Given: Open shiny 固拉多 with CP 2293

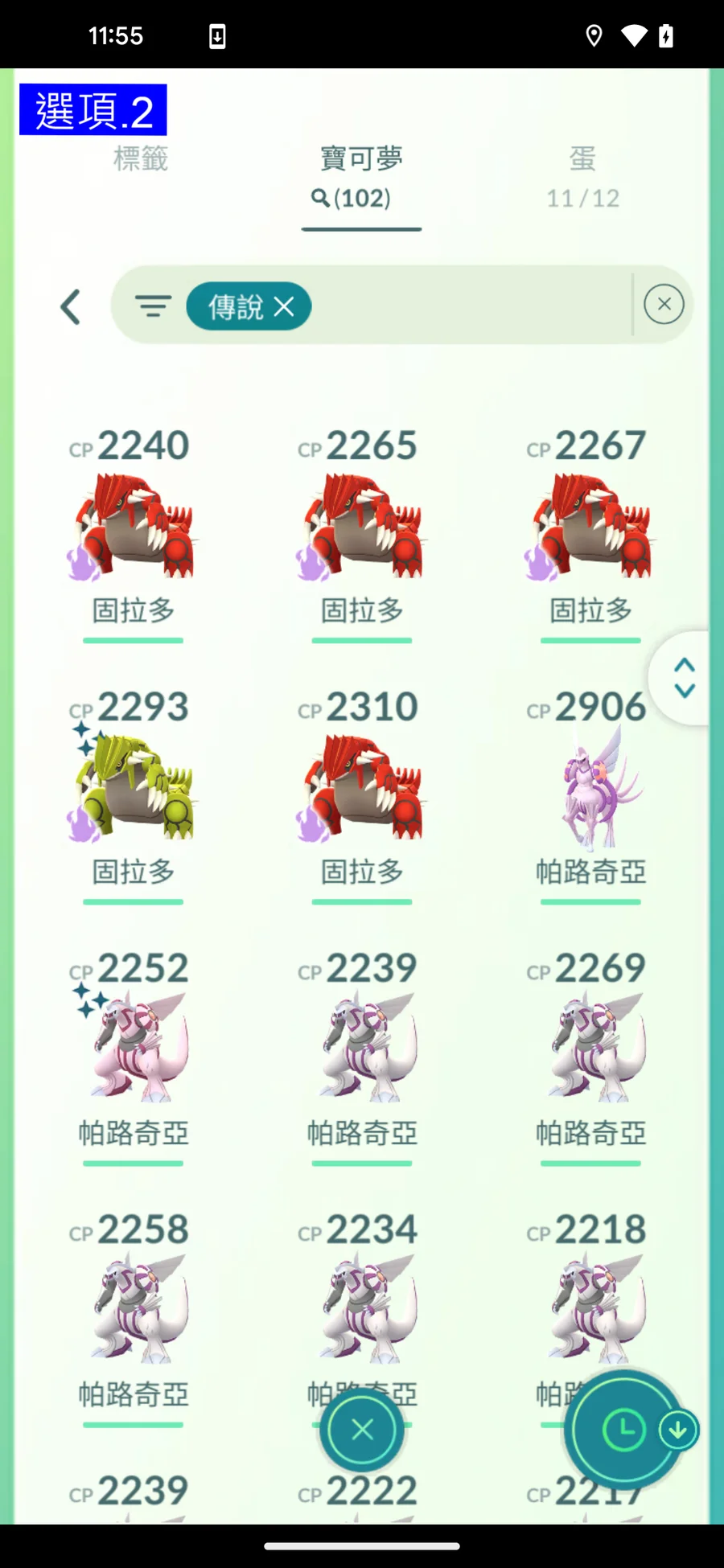Looking at the screenshot, I should [x=133, y=792].
